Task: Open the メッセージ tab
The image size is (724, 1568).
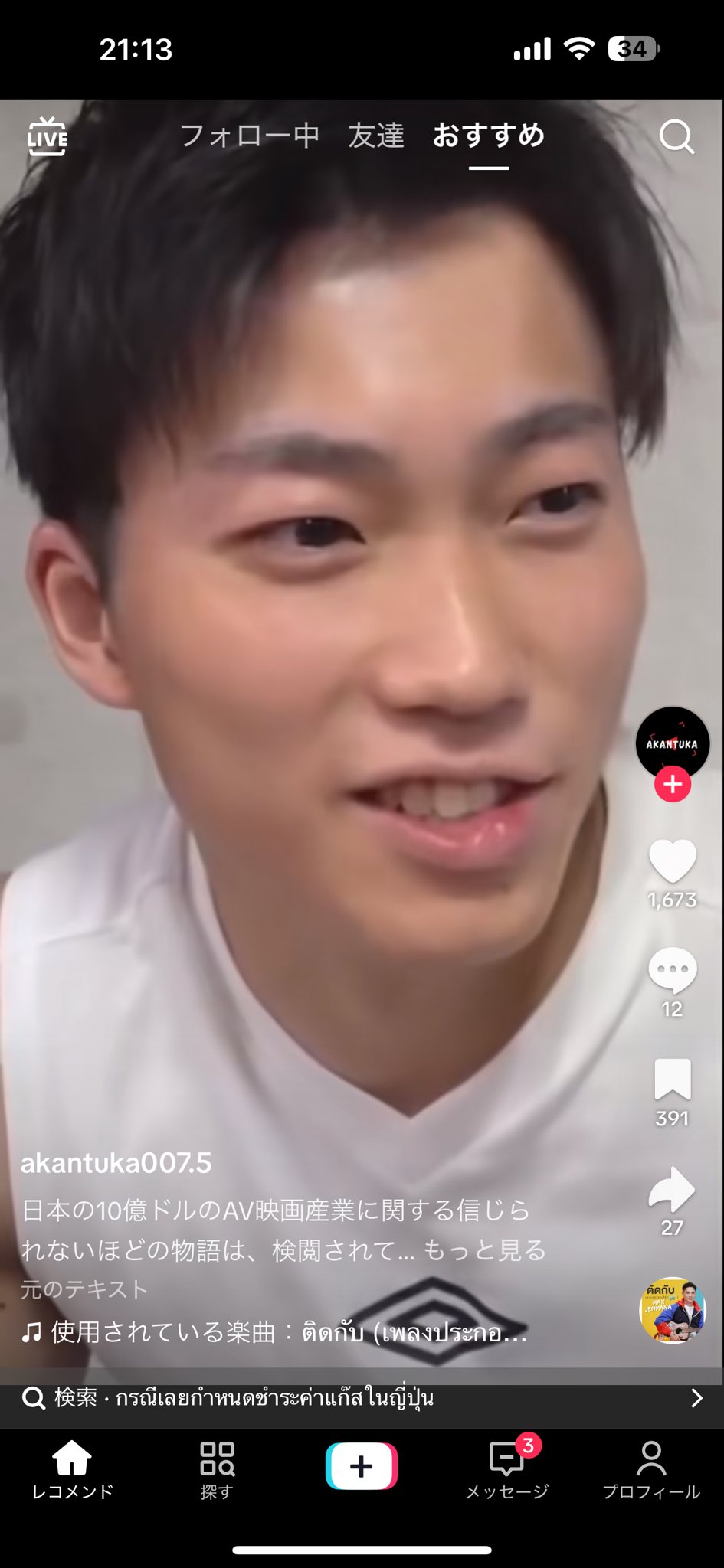Action: pyautogui.click(x=506, y=1469)
